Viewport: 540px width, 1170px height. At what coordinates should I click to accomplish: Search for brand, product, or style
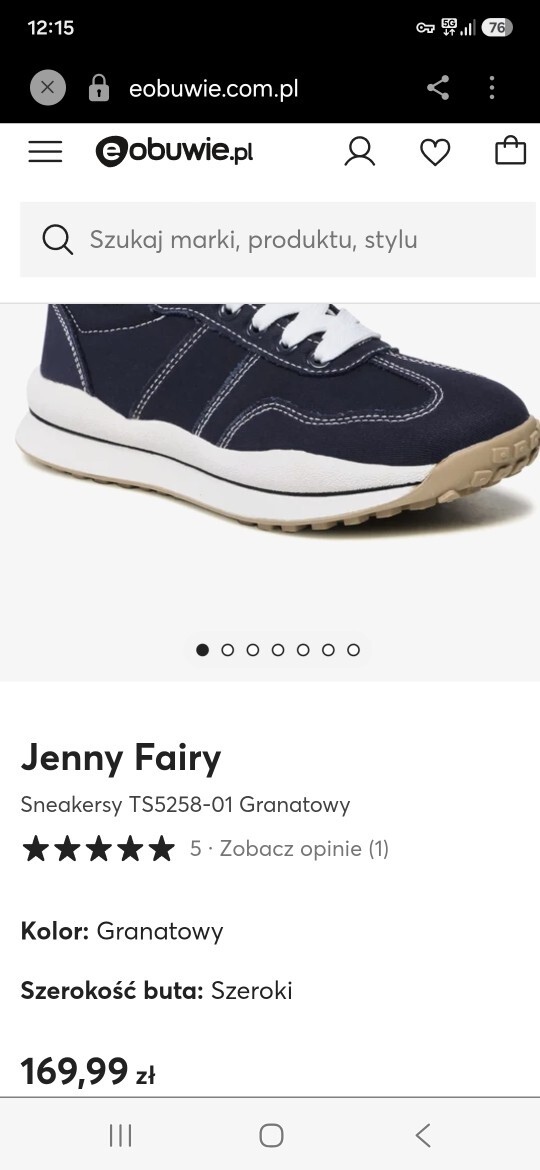[x=277, y=240]
